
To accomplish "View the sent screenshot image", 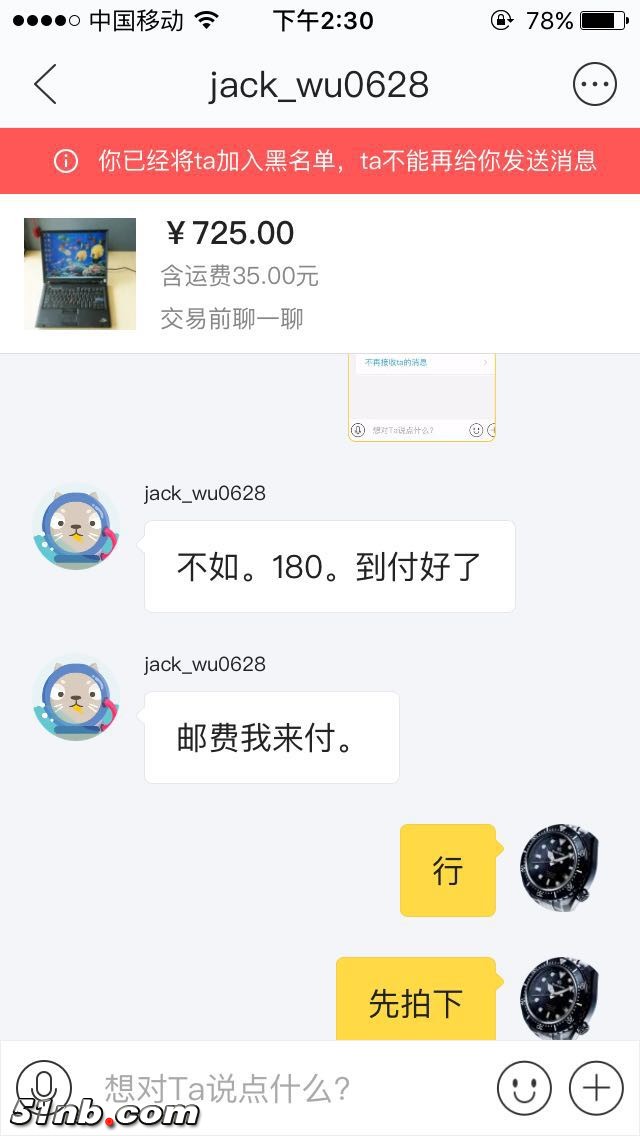I will (x=422, y=398).
